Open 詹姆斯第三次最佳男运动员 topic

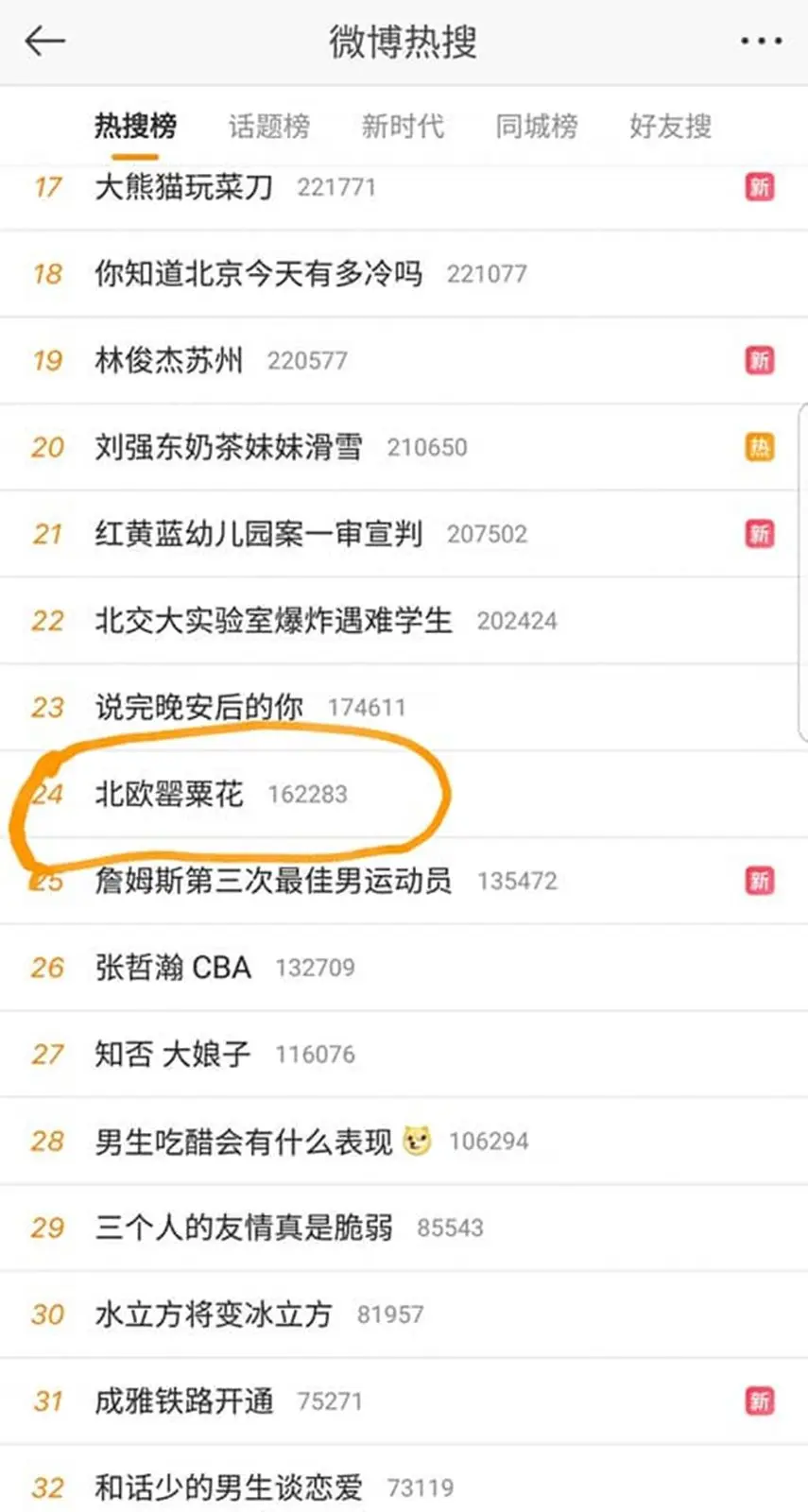click(x=273, y=881)
